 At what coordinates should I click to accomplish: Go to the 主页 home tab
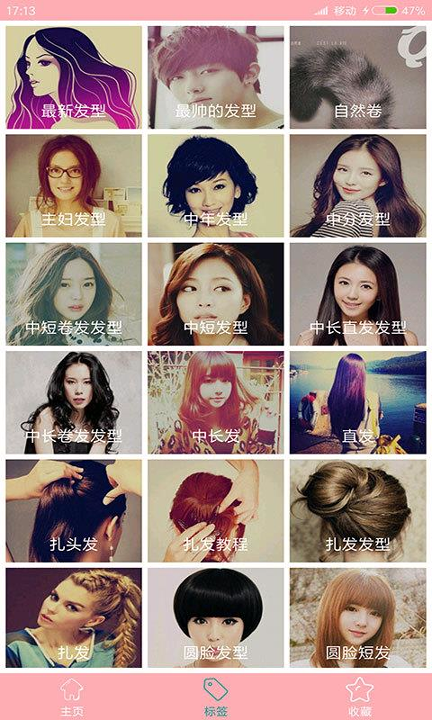tap(72, 697)
